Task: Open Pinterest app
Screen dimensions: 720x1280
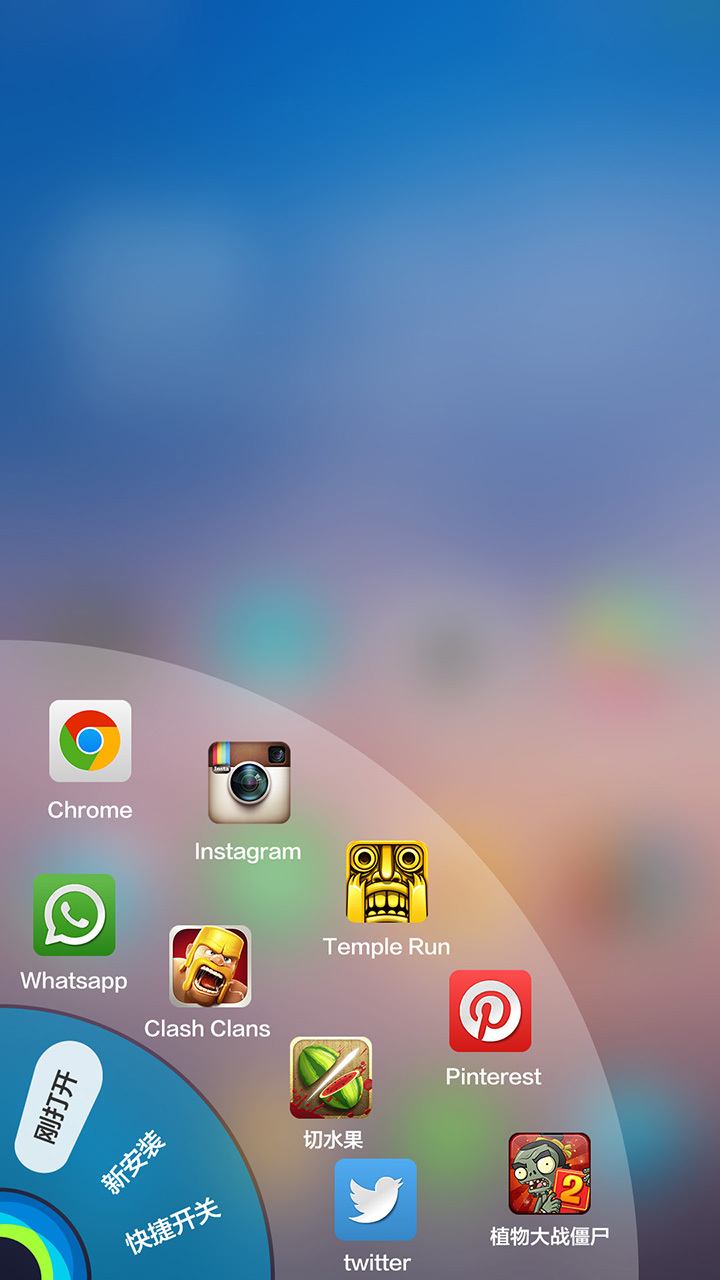Action: (490, 1011)
